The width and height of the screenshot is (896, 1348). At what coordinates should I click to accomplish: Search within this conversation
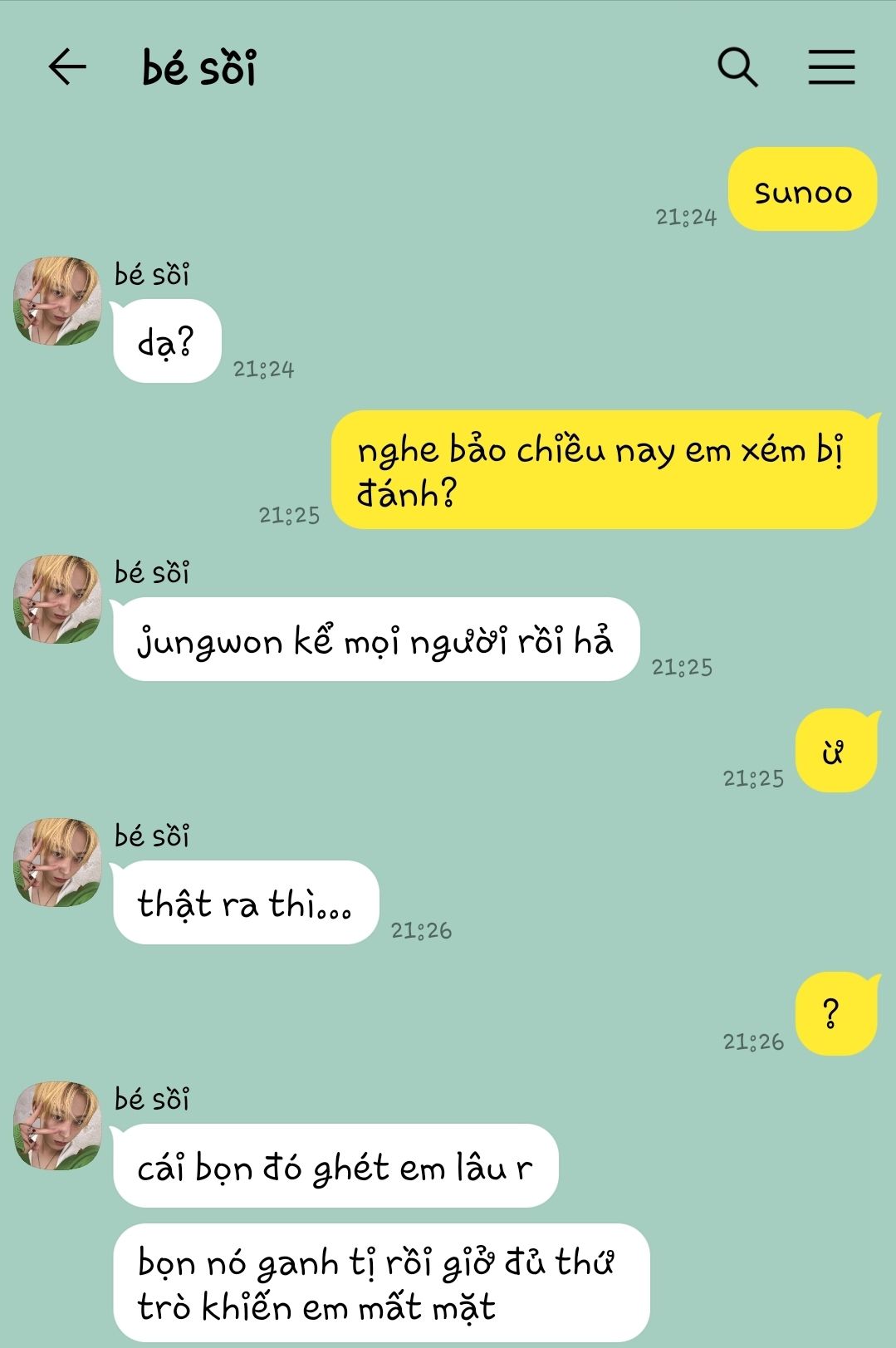pyautogui.click(x=737, y=67)
